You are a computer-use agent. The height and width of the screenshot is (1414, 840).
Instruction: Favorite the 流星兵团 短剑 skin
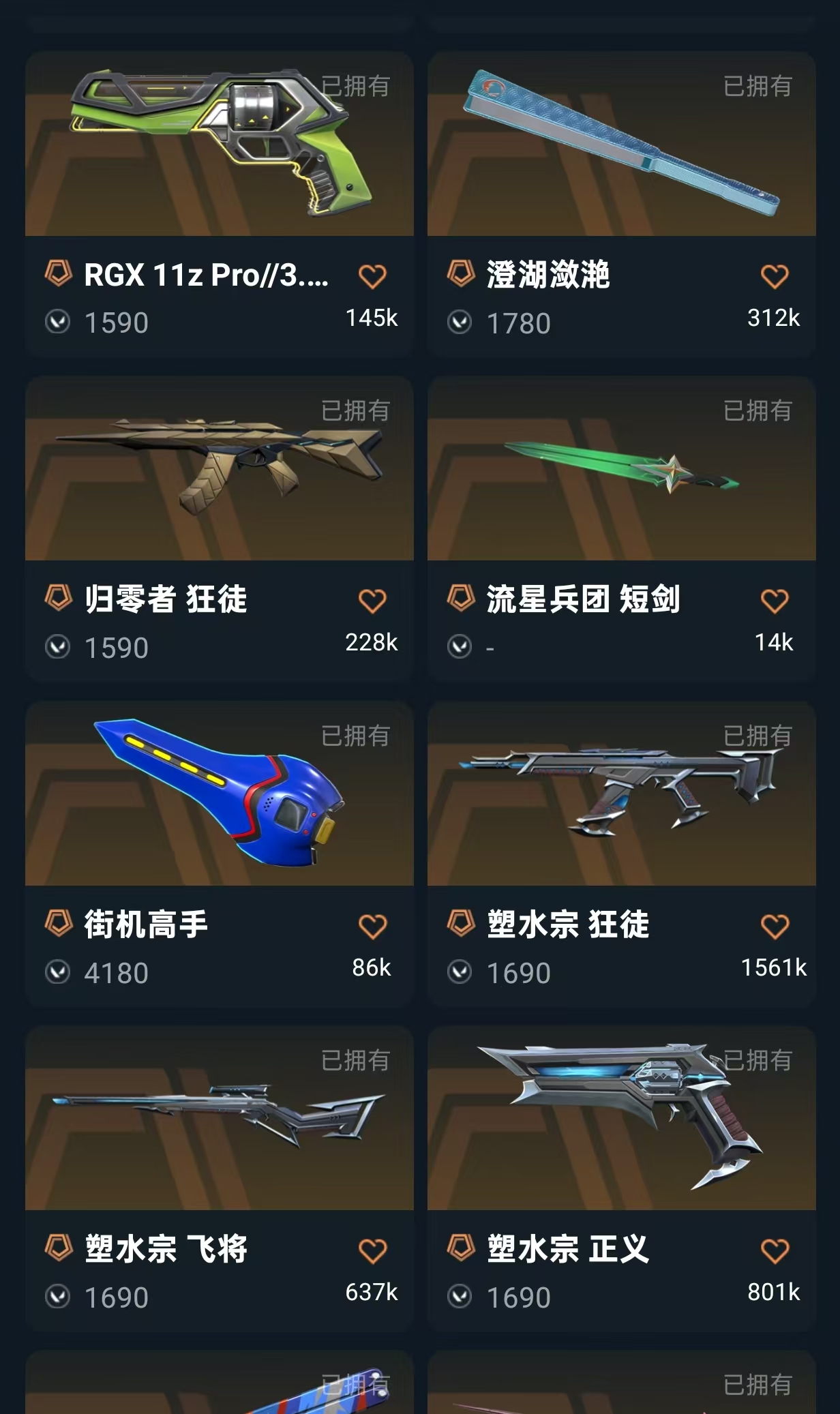[775, 601]
